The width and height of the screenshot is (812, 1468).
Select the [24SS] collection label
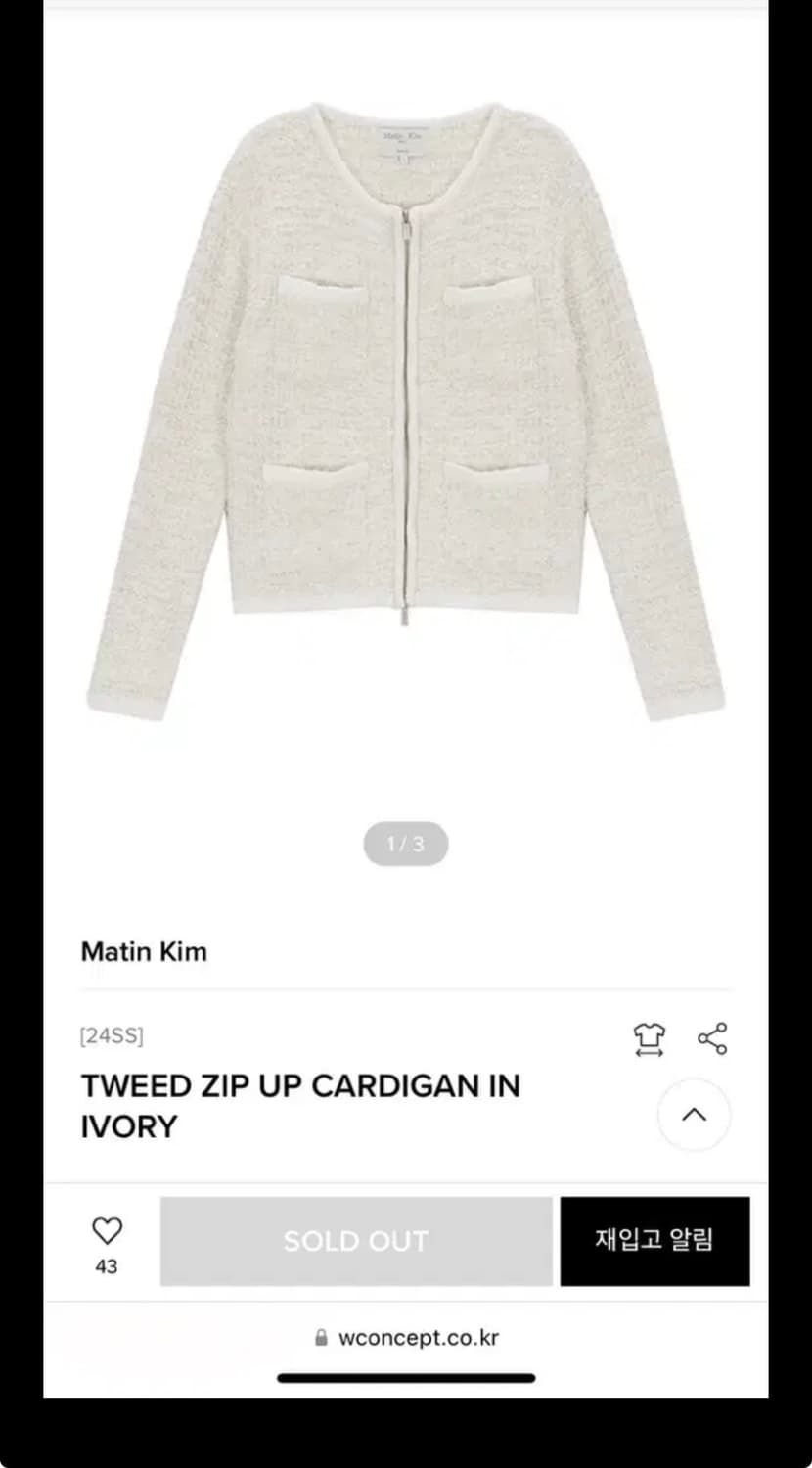click(x=111, y=1035)
